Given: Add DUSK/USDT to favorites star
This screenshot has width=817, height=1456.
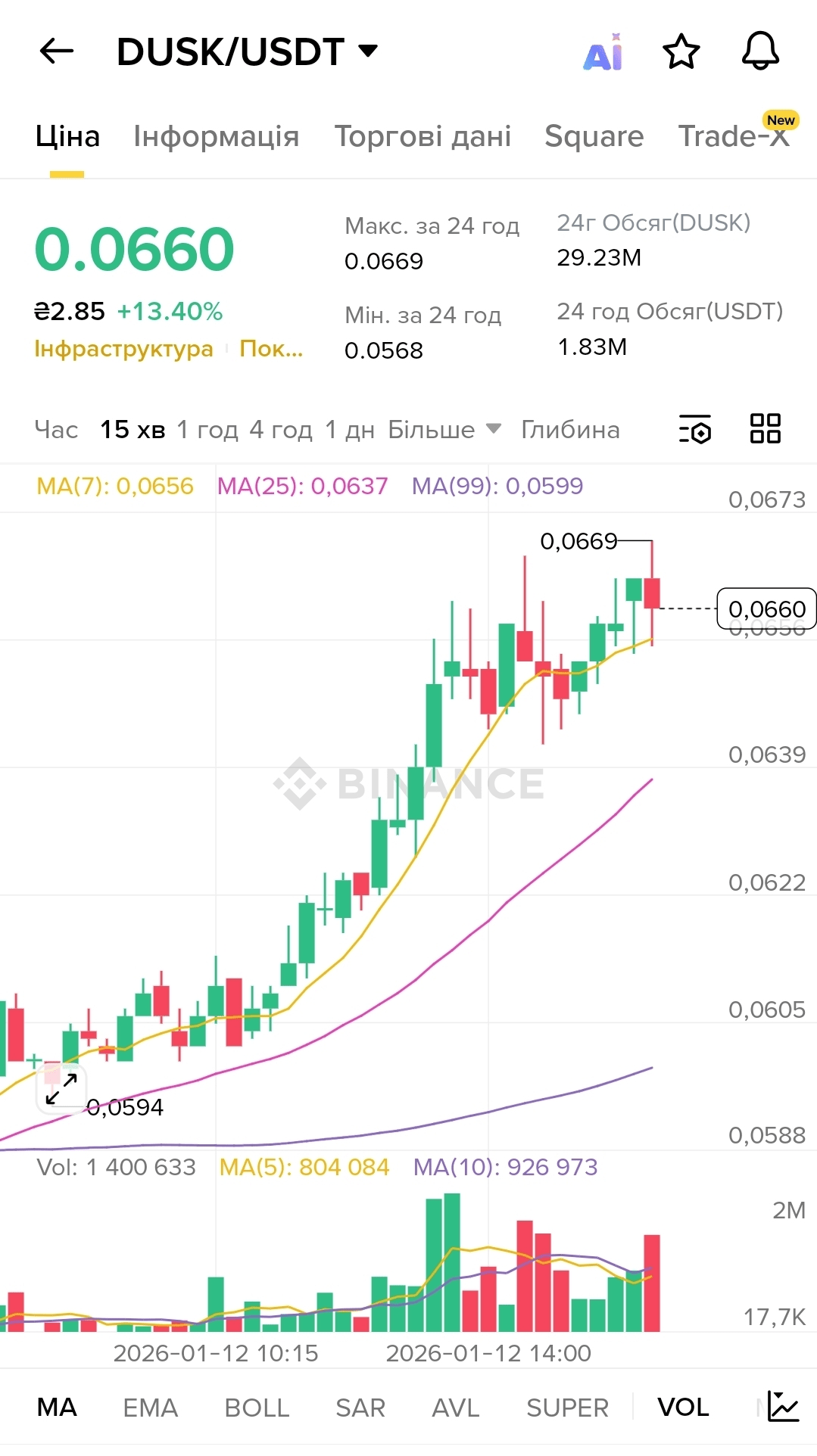Looking at the screenshot, I should 681,51.
